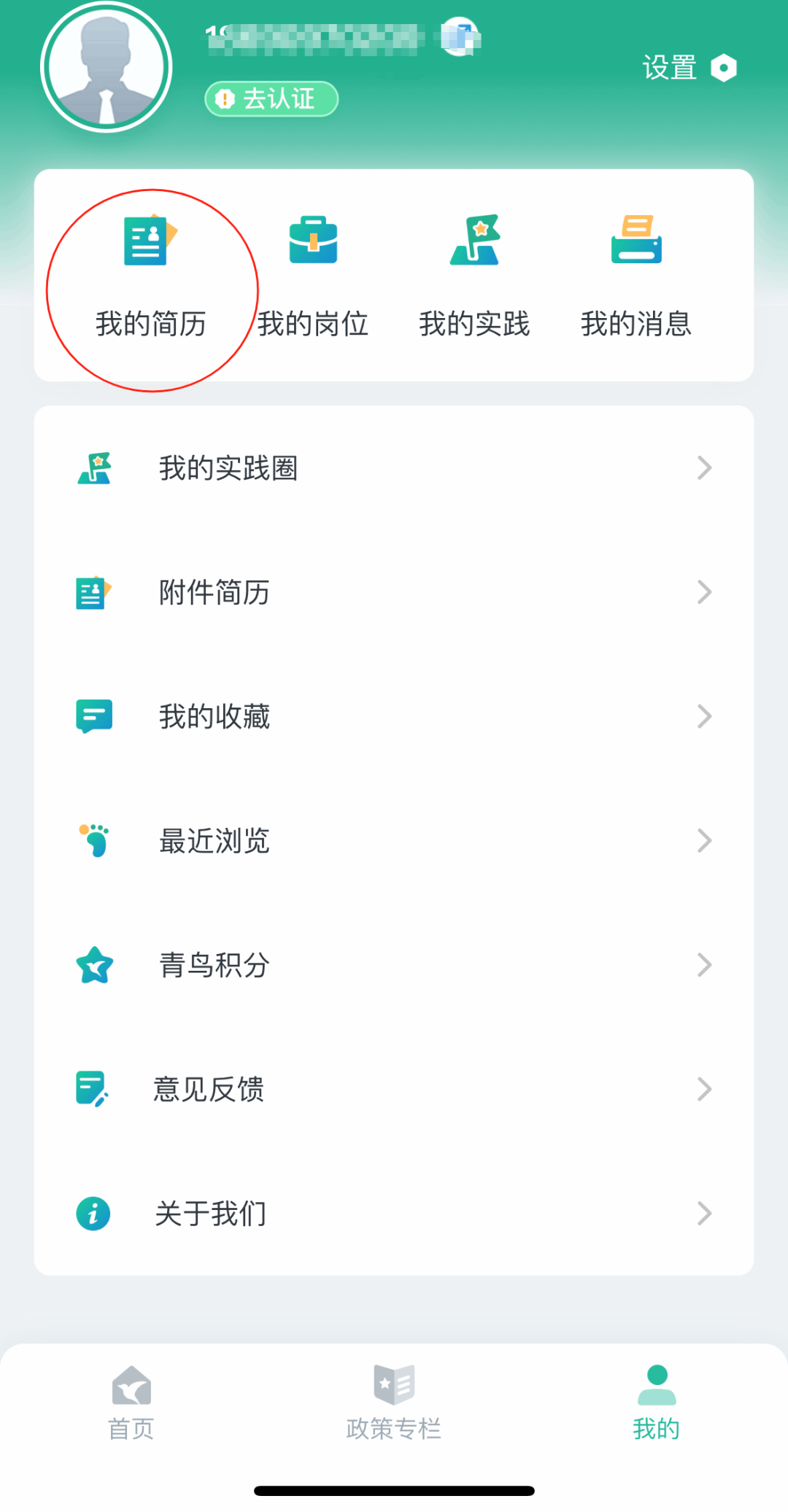This screenshot has height=1512, width=788.
Task: Tap the profile avatar picture
Action: 107,68
